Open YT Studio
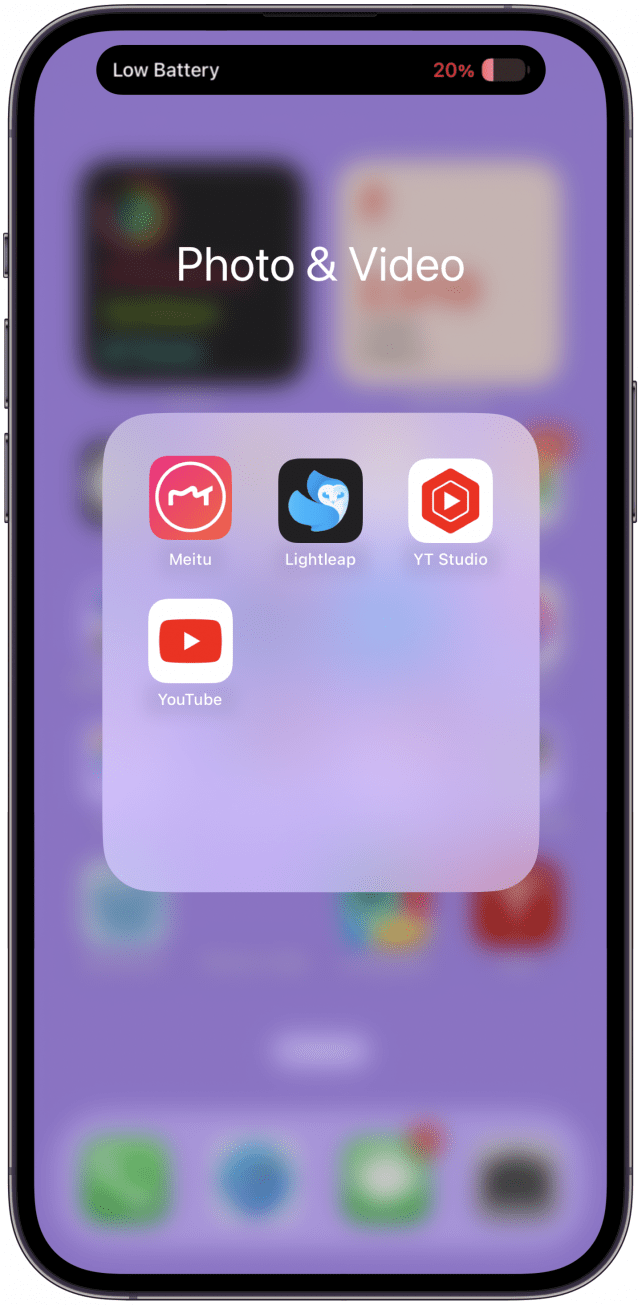 click(451, 500)
